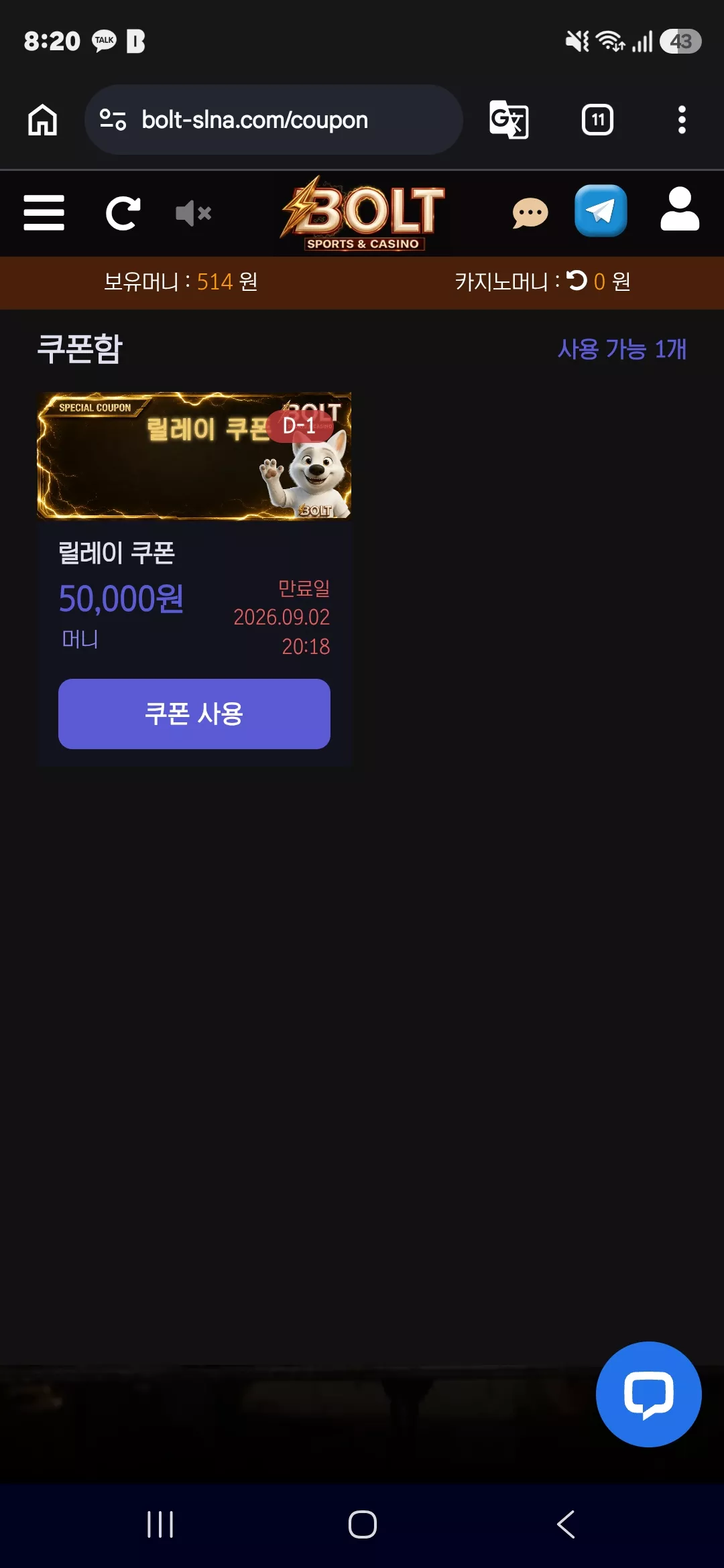The width and height of the screenshot is (724, 1568).
Task: Open the recent apps view
Action: coord(160,1524)
